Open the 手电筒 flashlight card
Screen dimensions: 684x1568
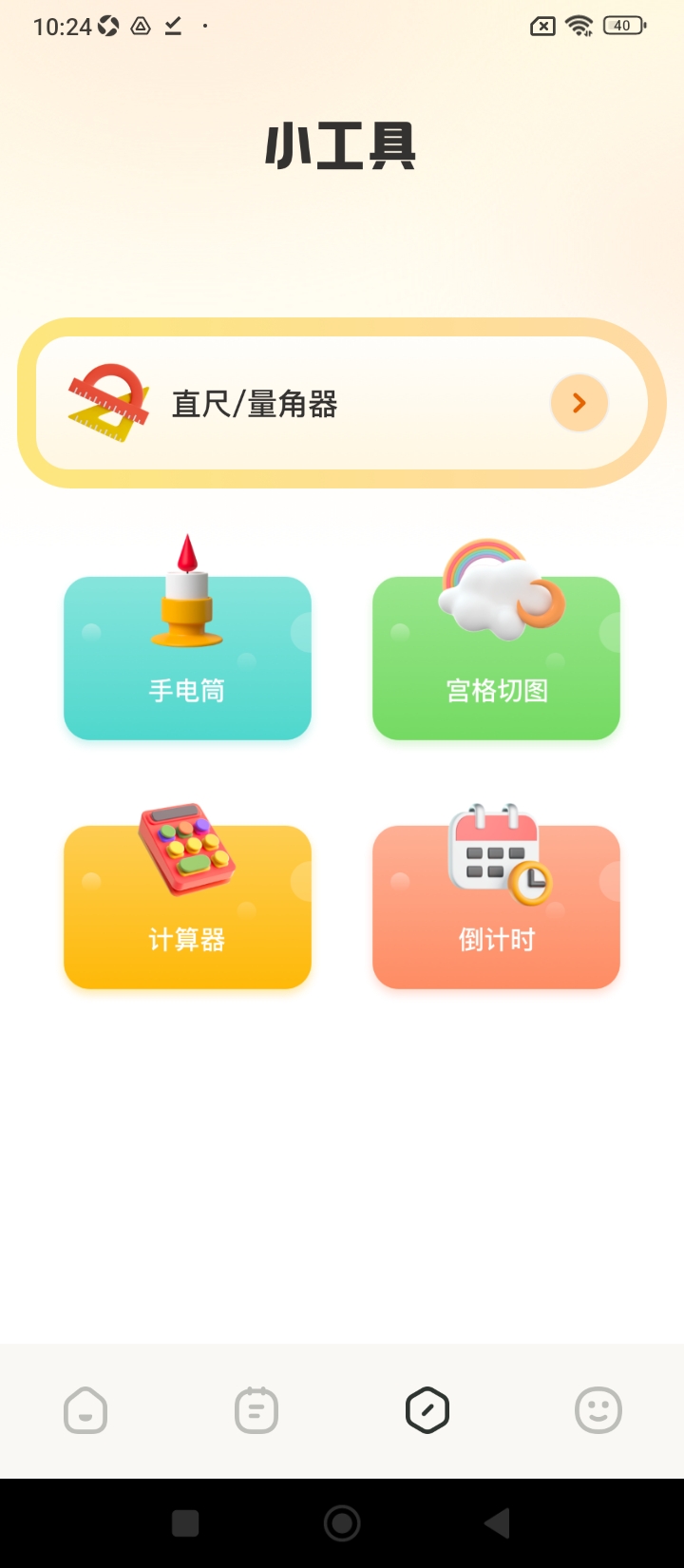[187, 658]
